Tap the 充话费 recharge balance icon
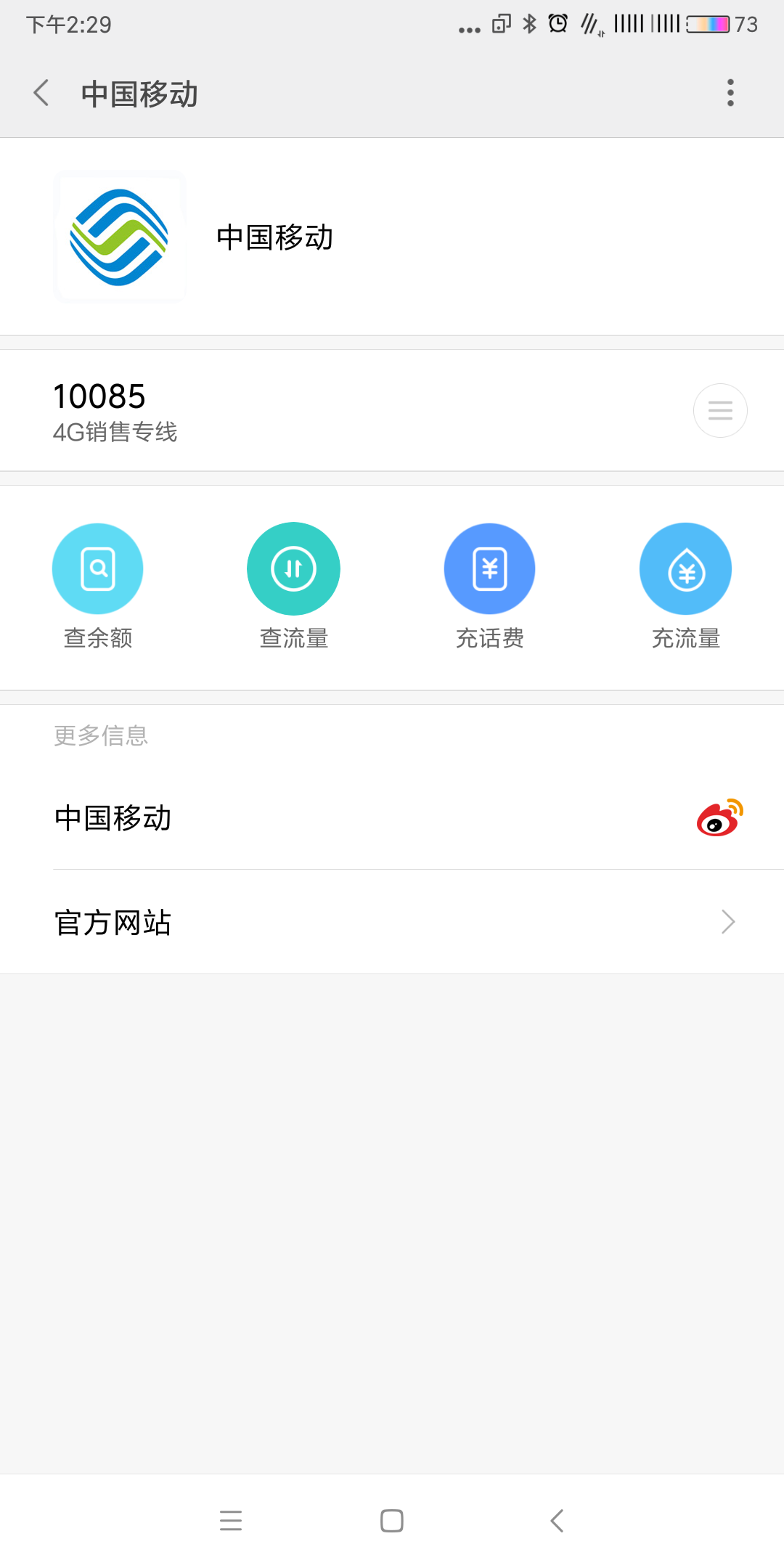 (489, 568)
